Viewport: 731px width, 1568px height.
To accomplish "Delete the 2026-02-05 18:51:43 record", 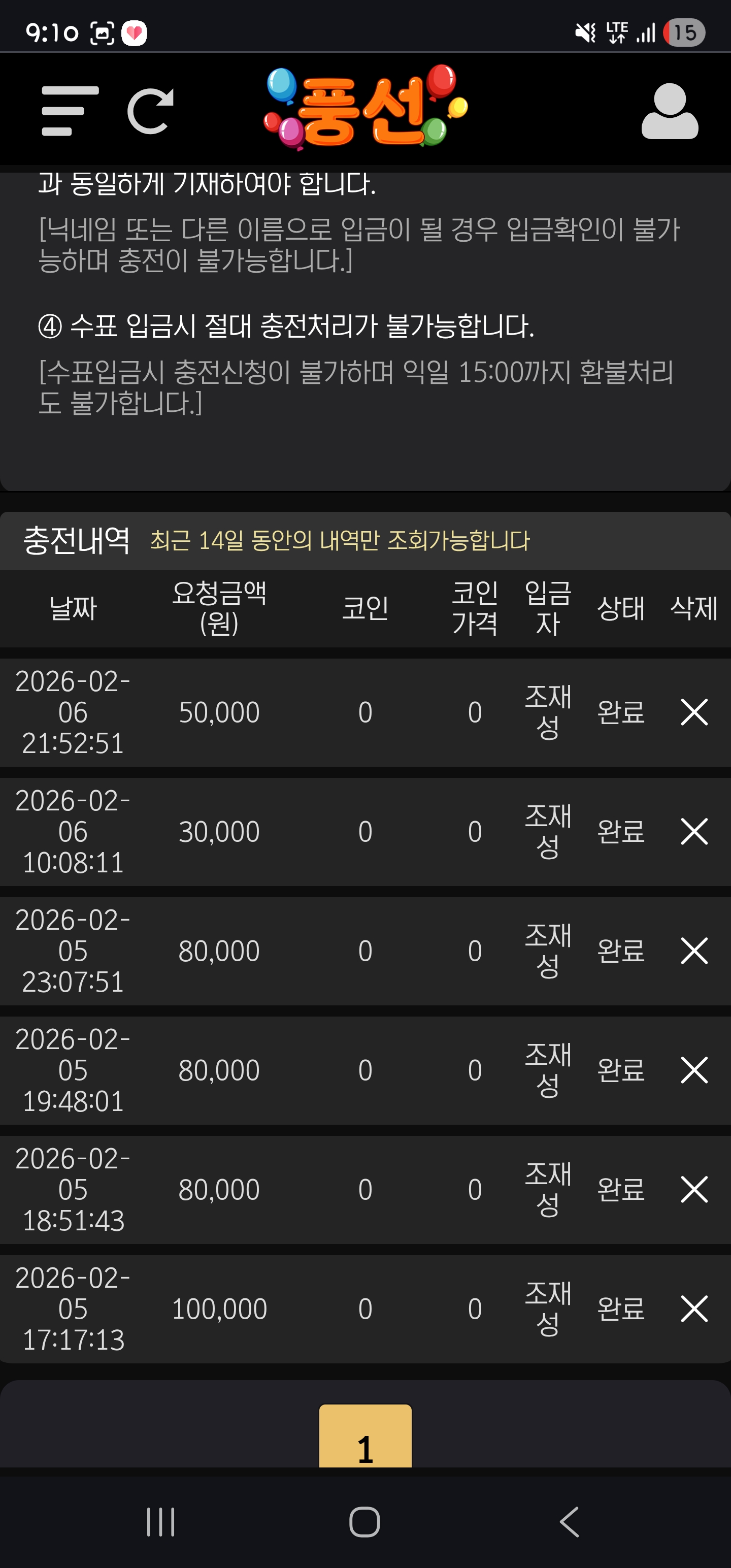I will click(694, 1189).
